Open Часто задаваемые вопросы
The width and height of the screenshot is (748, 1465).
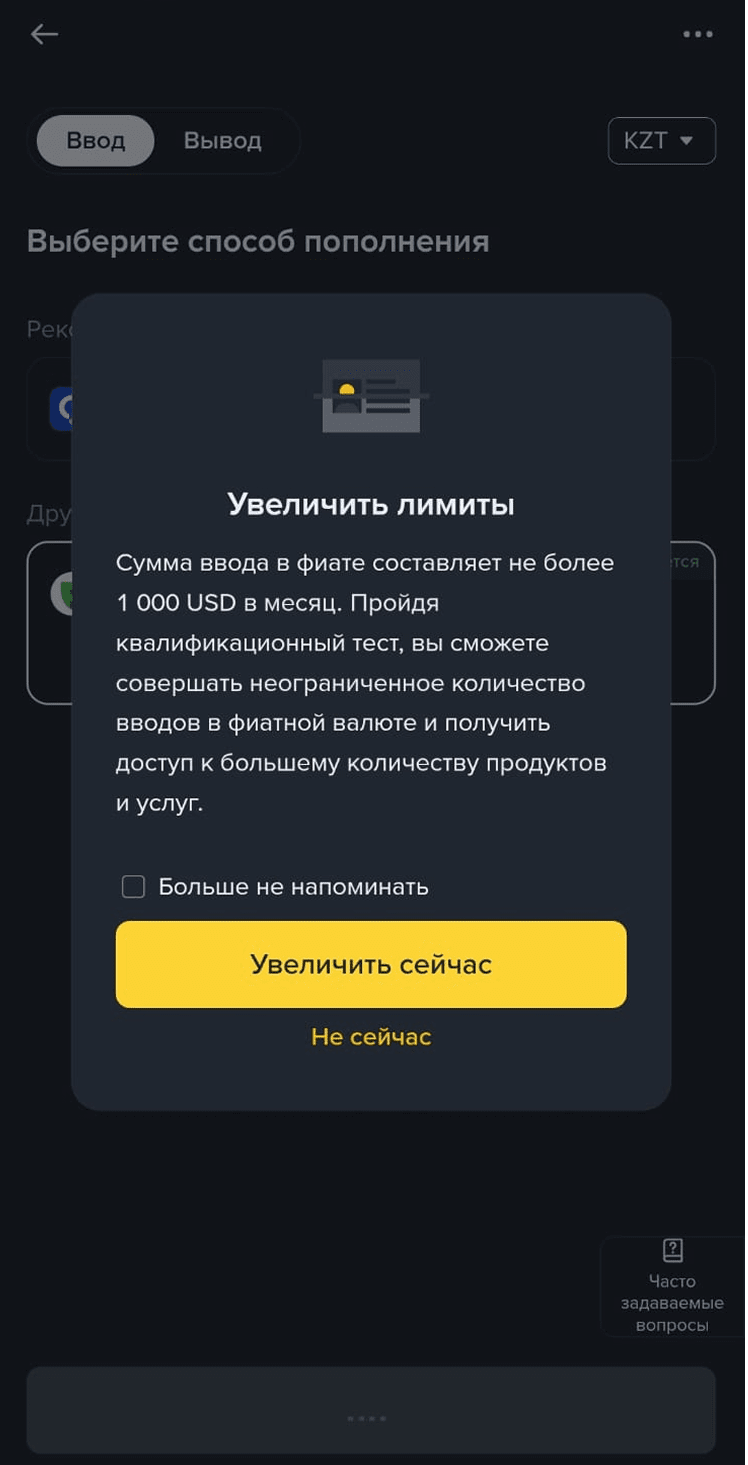672,1287
